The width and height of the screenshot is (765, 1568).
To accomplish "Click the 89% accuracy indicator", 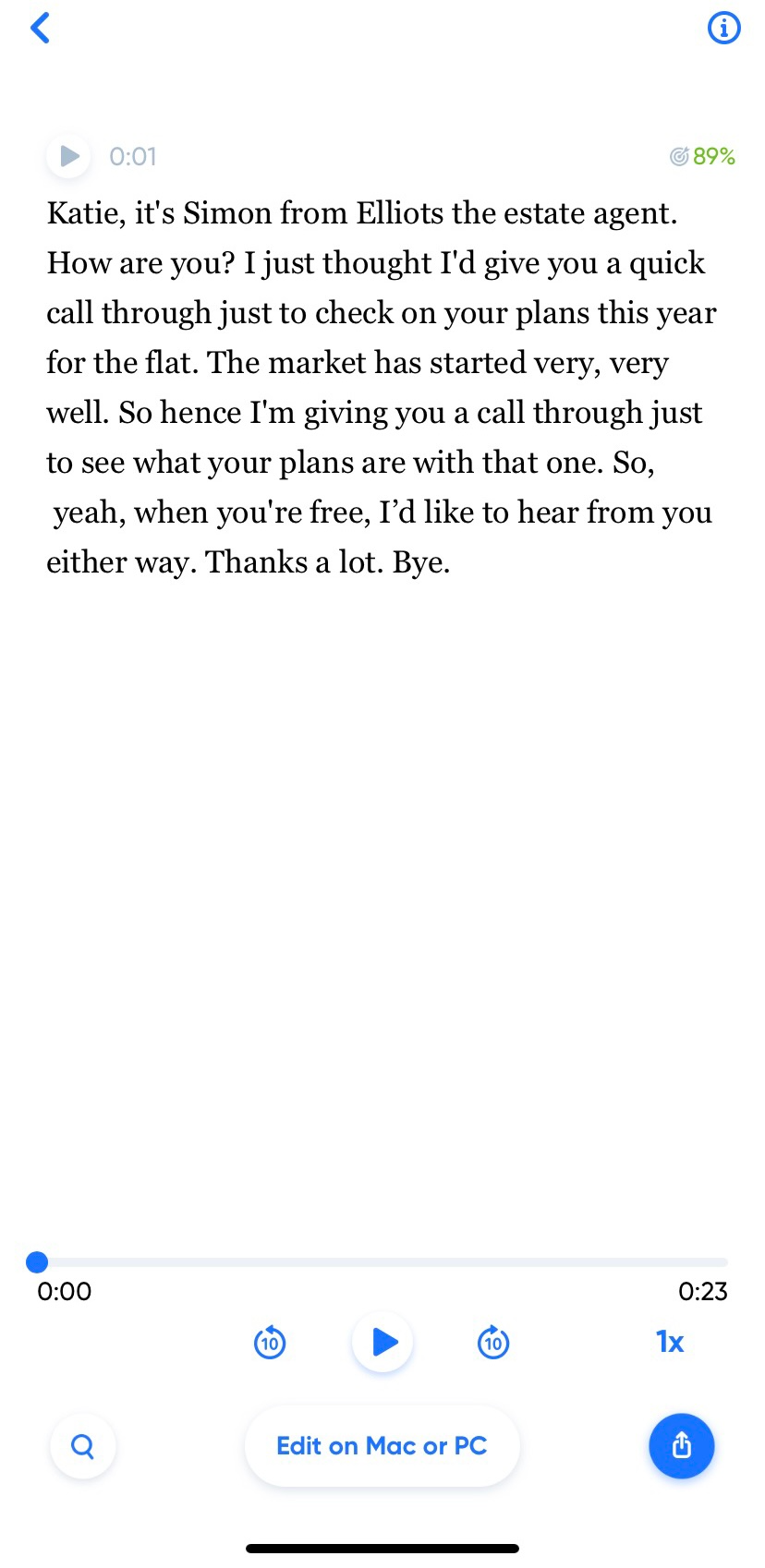I will pos(702,156).
